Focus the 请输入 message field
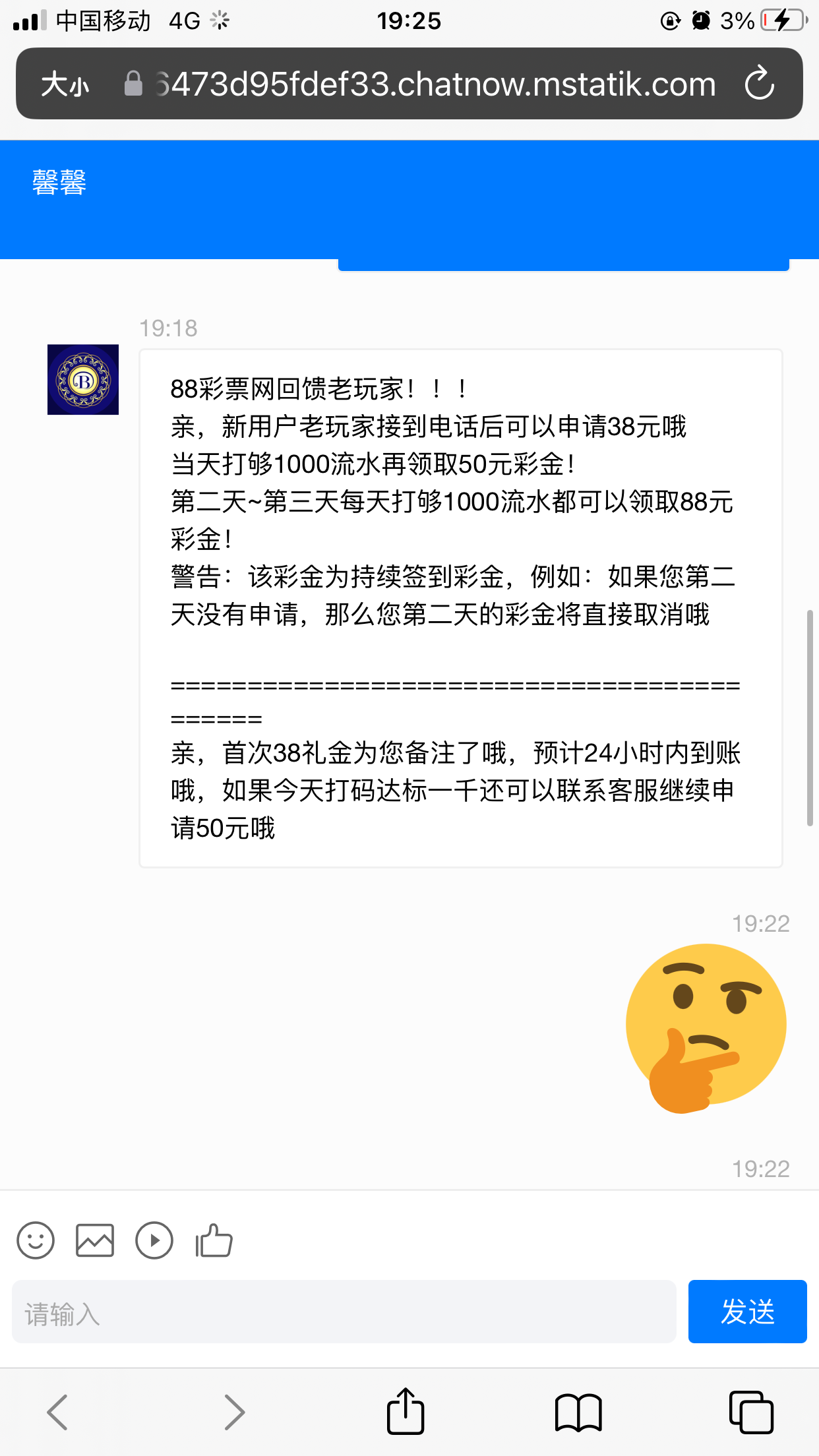This screenshot has height=1456, width=819. tap(344, 1312)
